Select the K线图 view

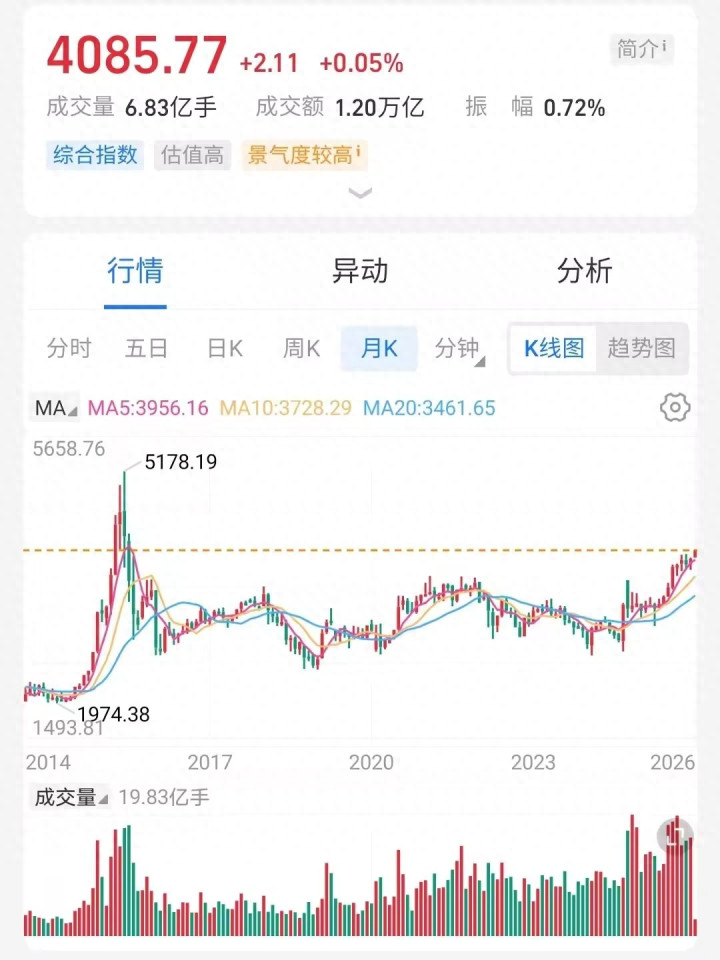(x=554, y=348)
